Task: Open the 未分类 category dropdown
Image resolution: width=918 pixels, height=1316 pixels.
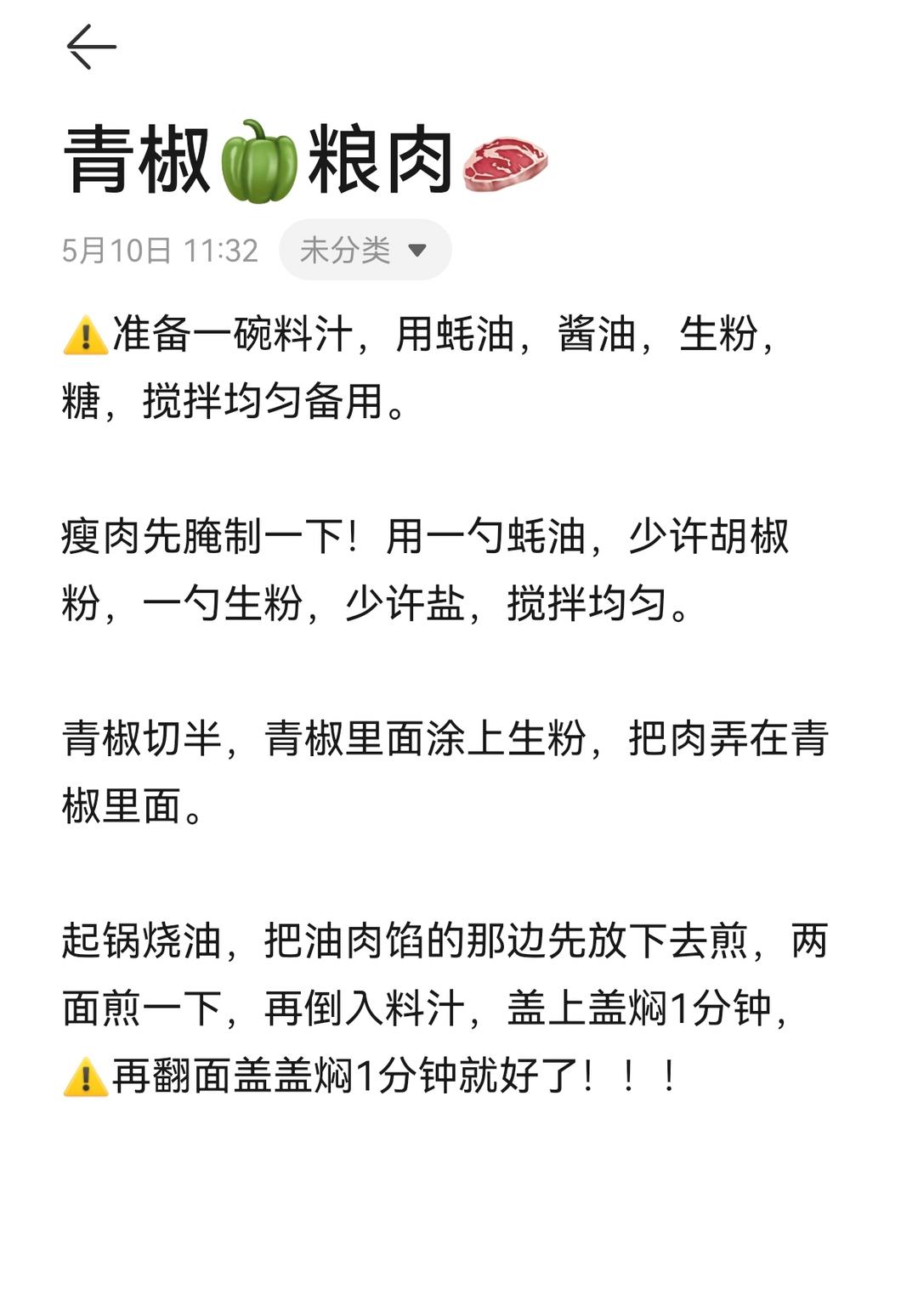Action: point(365,250)
